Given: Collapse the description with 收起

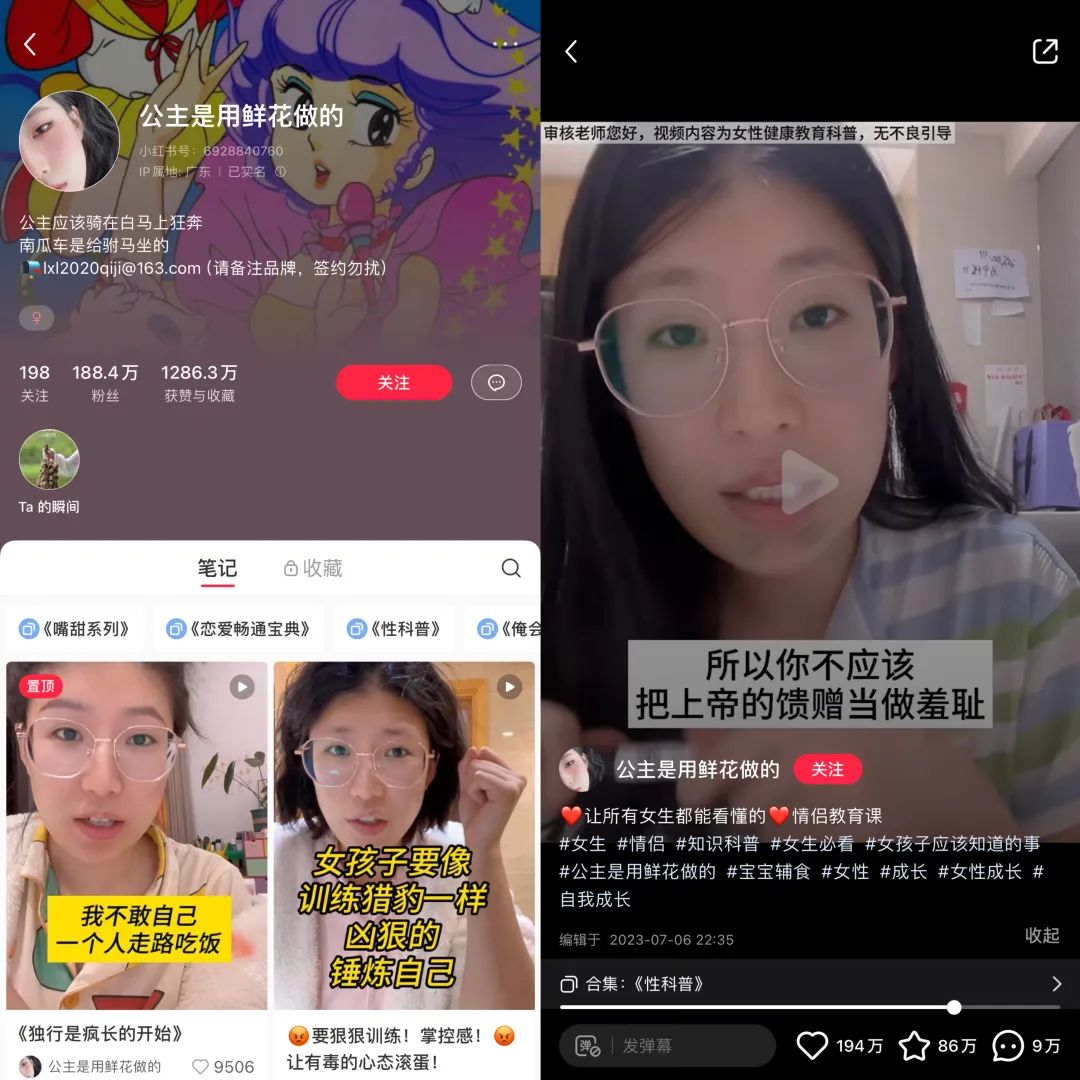Looking at the screenshot, I should pos(1041,935).
